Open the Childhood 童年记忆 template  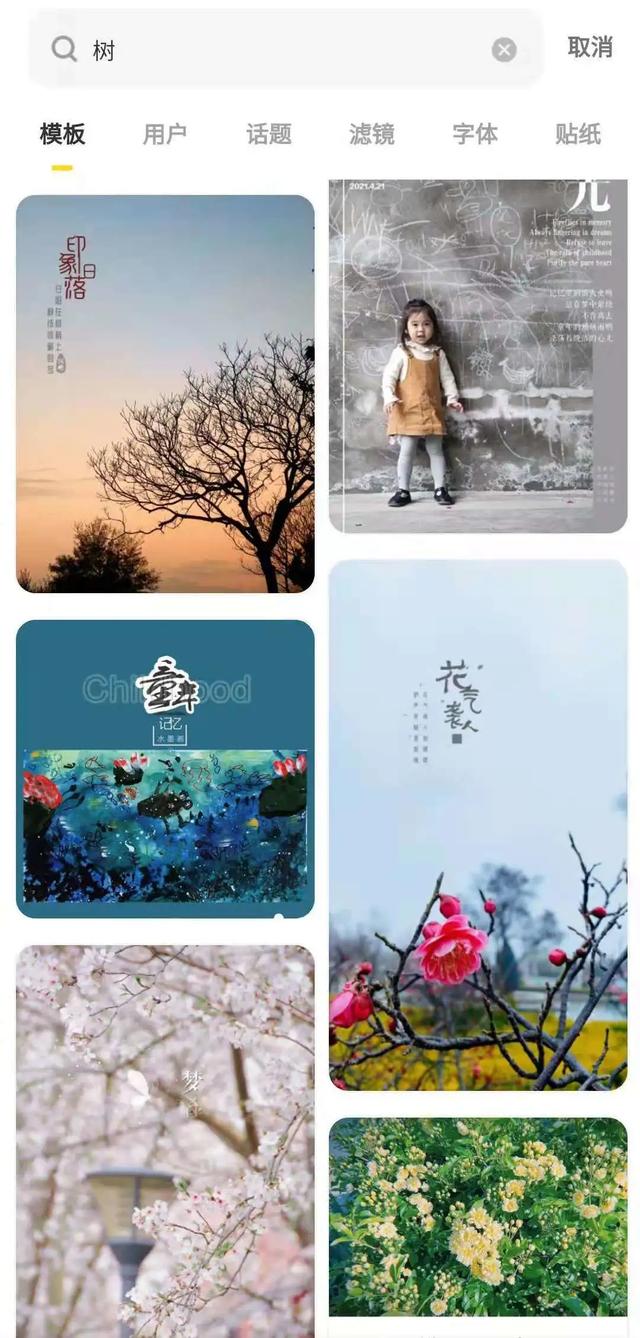165,768
